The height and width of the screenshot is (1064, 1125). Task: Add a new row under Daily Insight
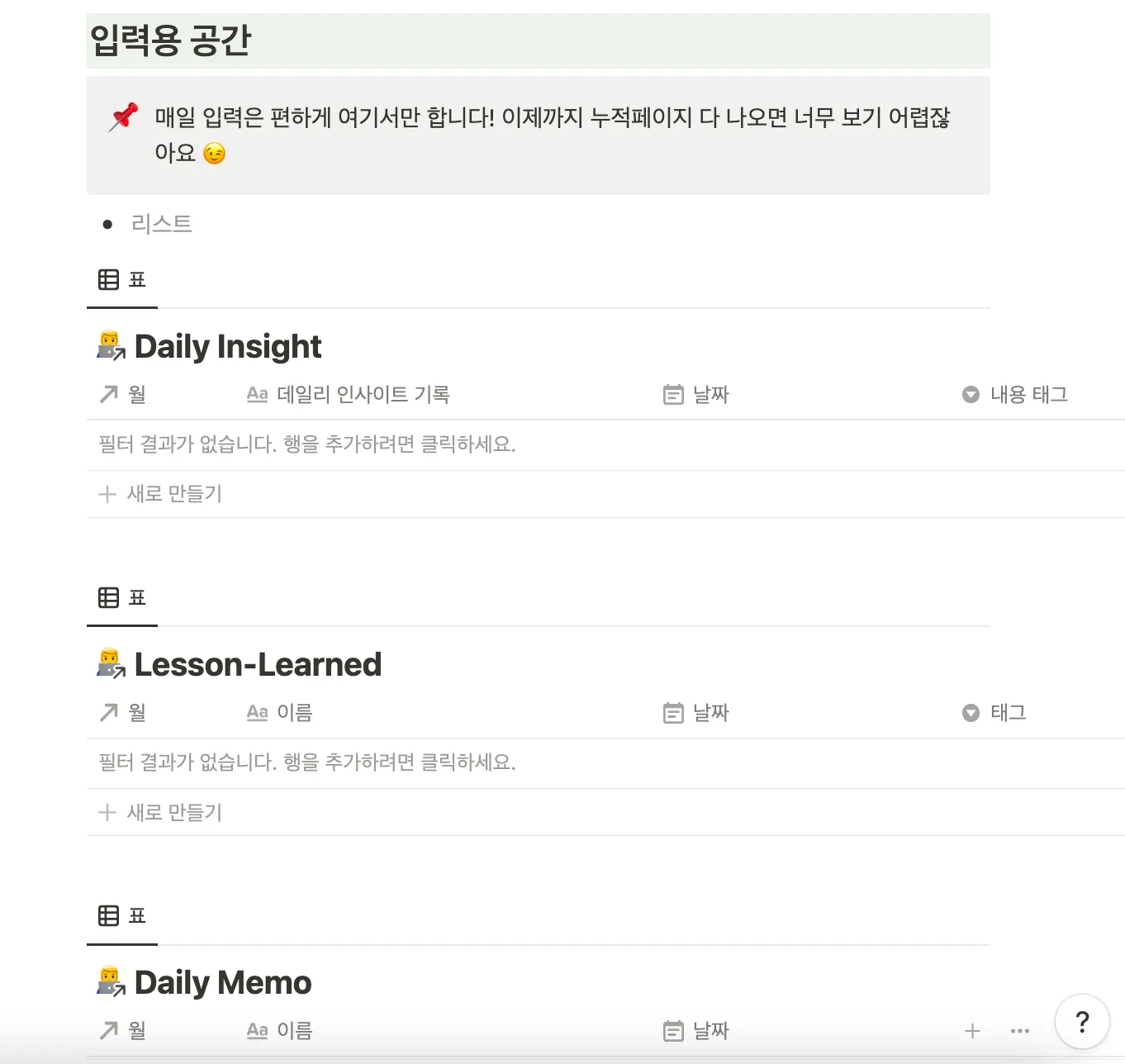[161, 494]
